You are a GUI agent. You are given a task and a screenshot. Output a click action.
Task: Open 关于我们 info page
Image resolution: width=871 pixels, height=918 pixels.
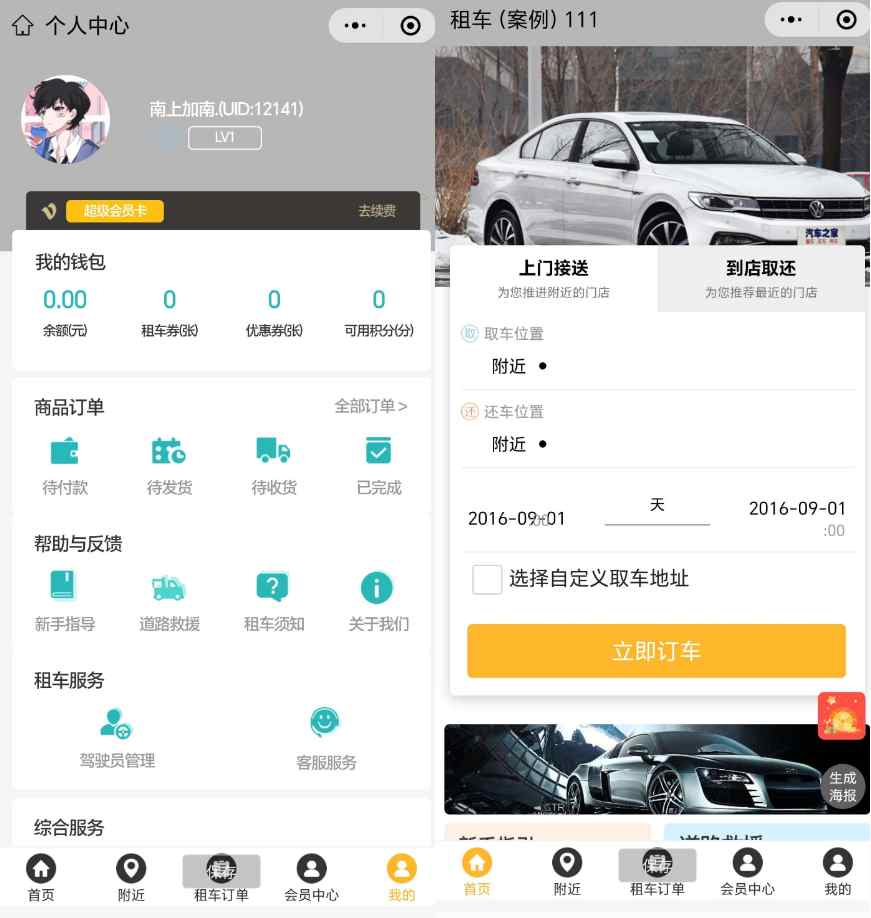pyautogui.click(x=378, y=602)
